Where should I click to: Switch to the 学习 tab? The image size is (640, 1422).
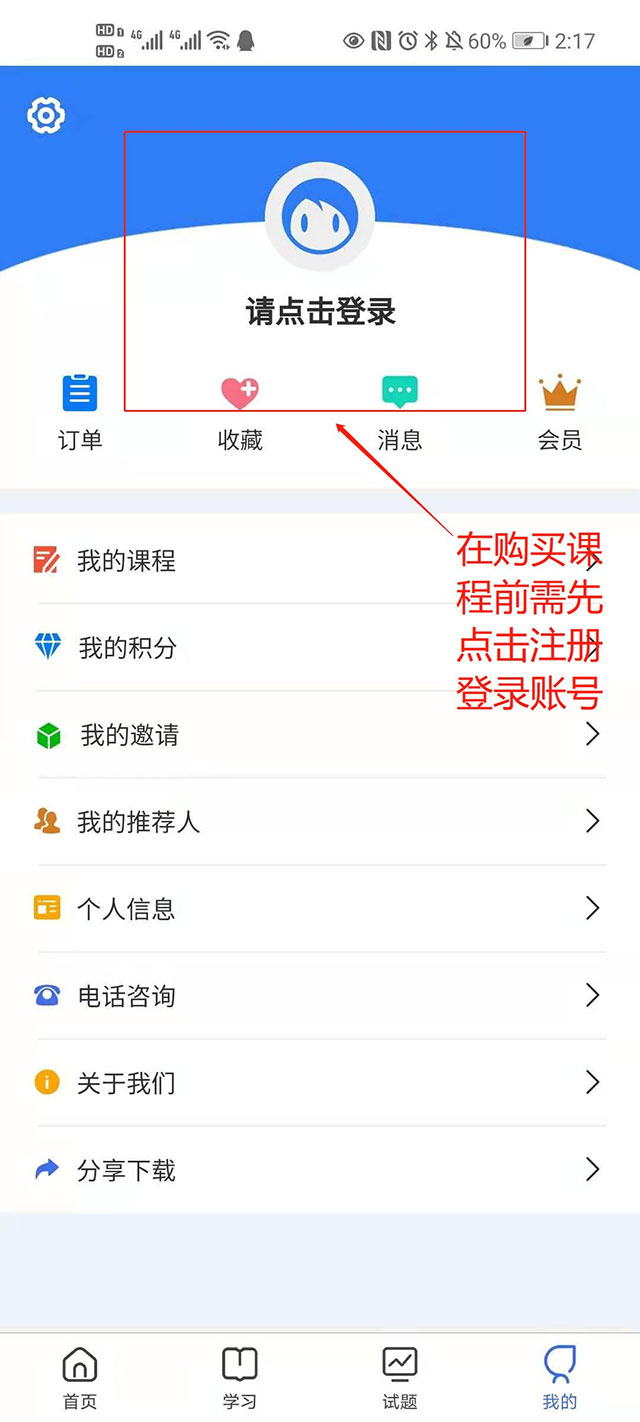(240, 1378)
